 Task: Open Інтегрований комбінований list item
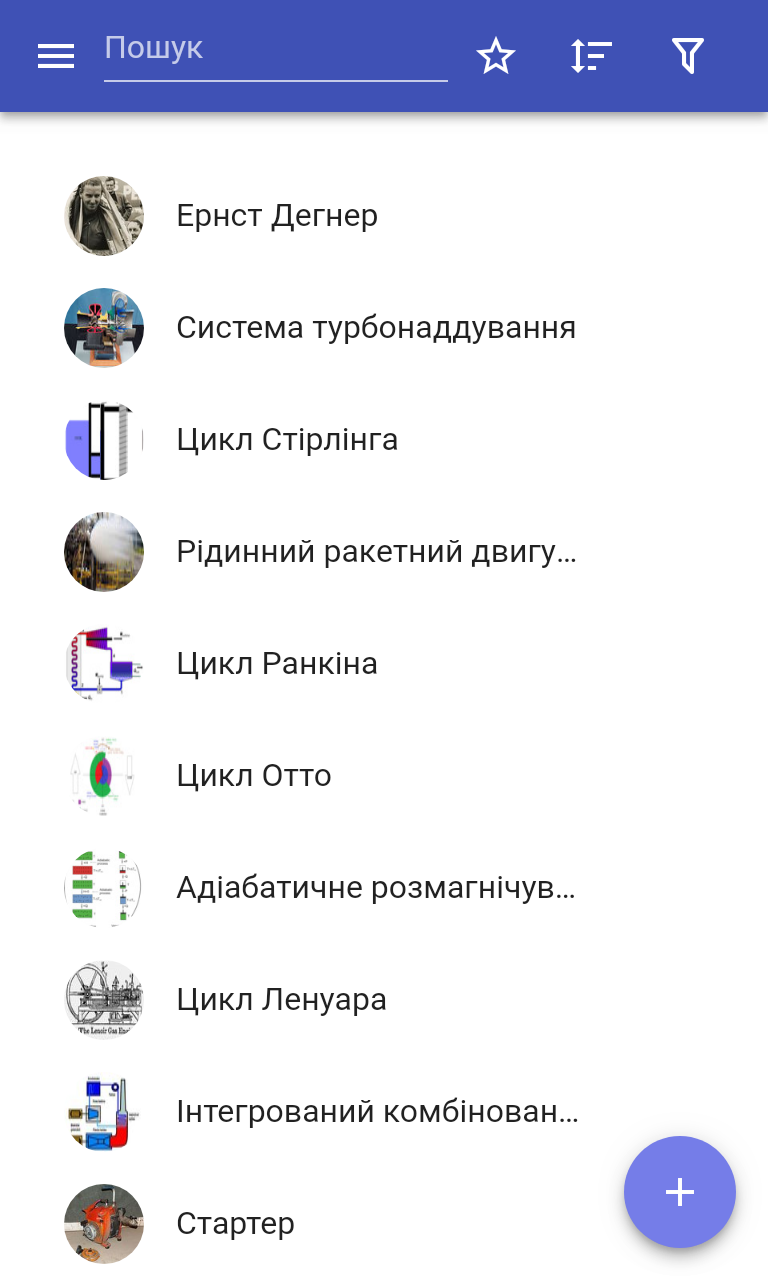click(x=376, y=1112)
